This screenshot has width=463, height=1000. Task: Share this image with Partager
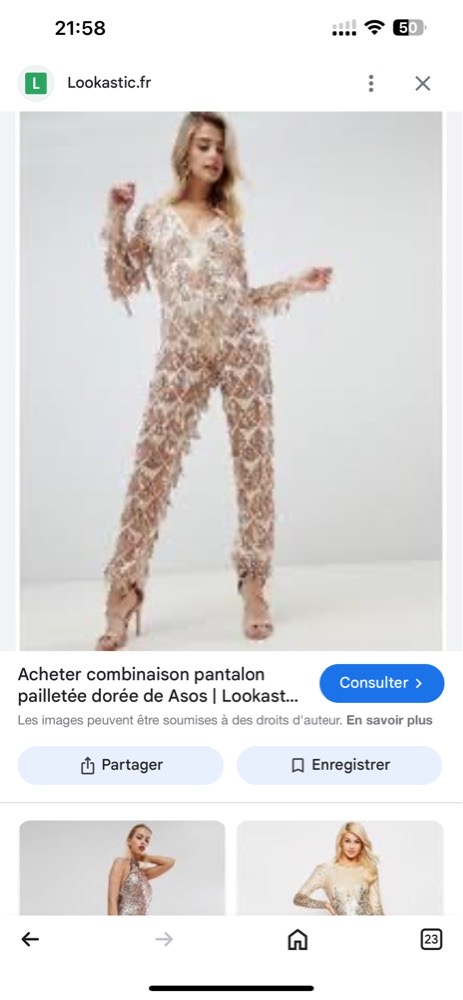tap(121, 765)
